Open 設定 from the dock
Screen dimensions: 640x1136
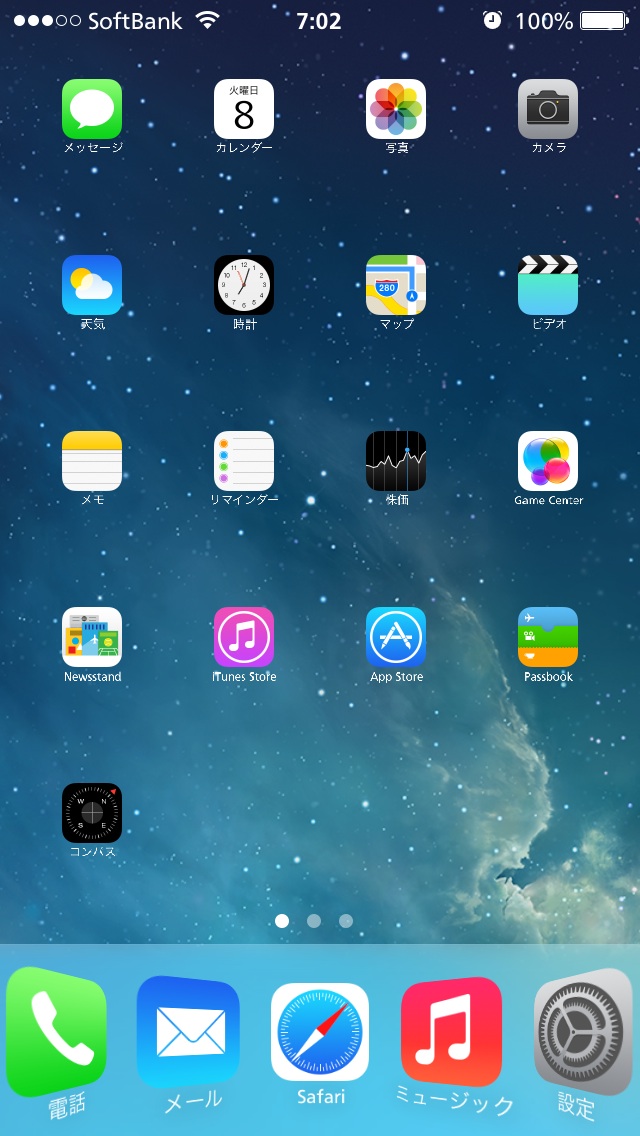(x=584, y=1033)
